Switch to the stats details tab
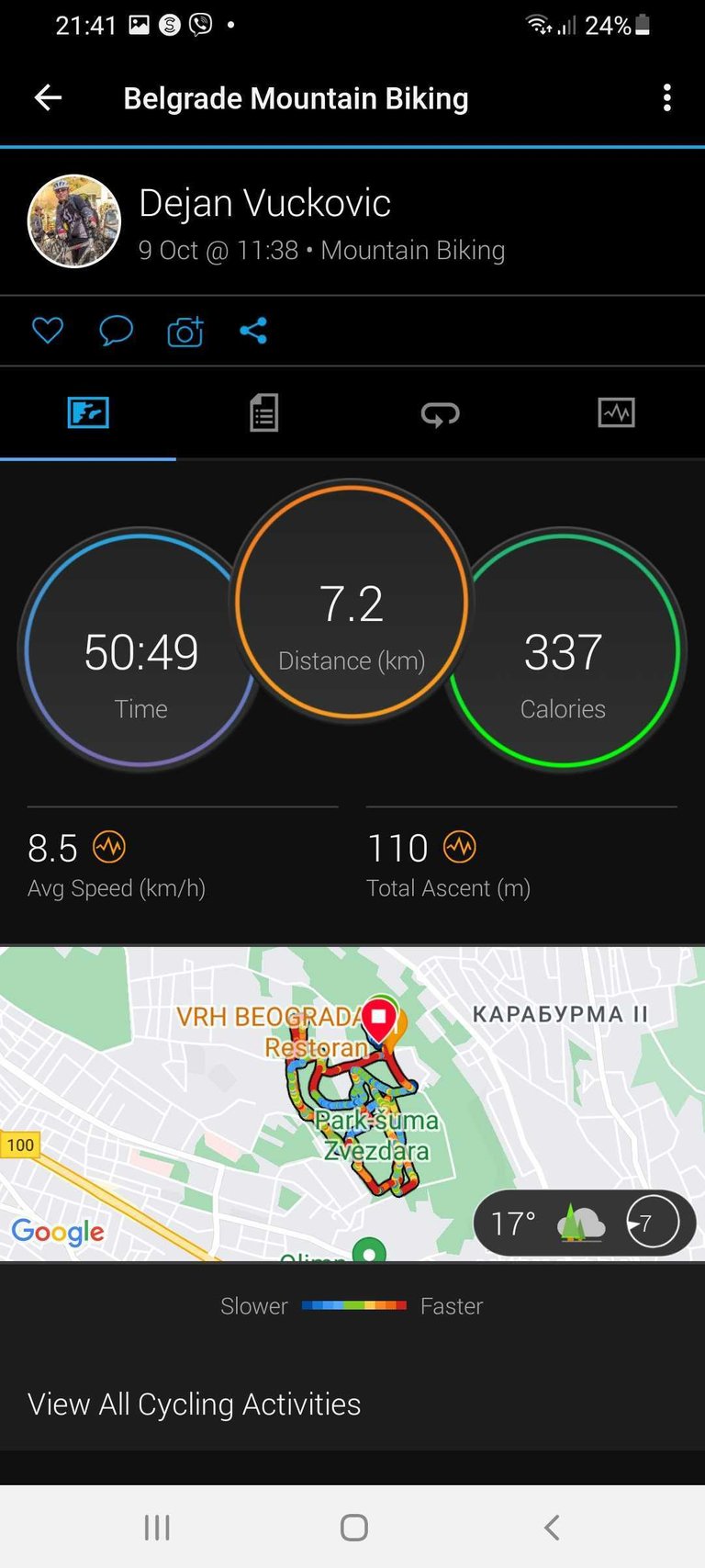The width and height of the screenshot is (705, 1568). (264, 412)
